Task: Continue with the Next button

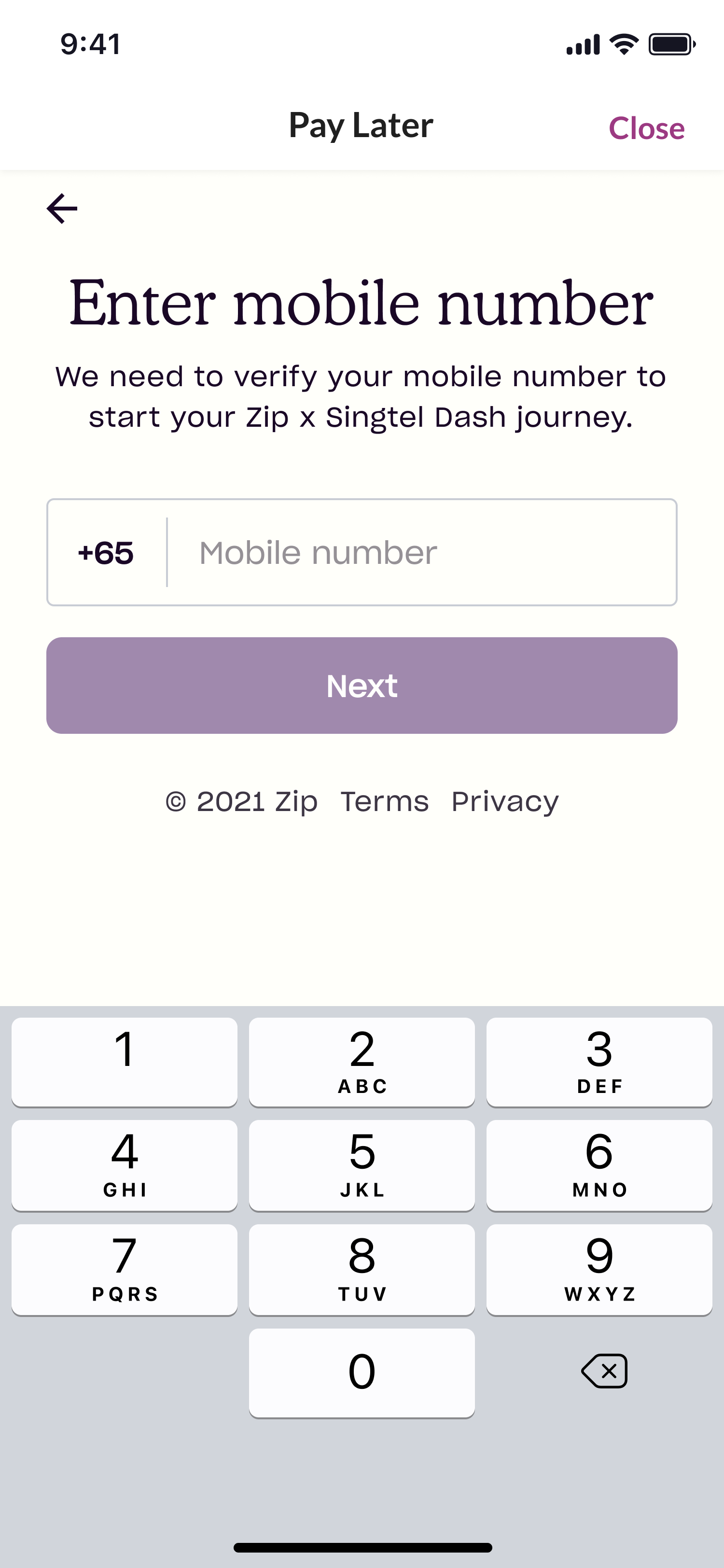Action: click(362, 686)
